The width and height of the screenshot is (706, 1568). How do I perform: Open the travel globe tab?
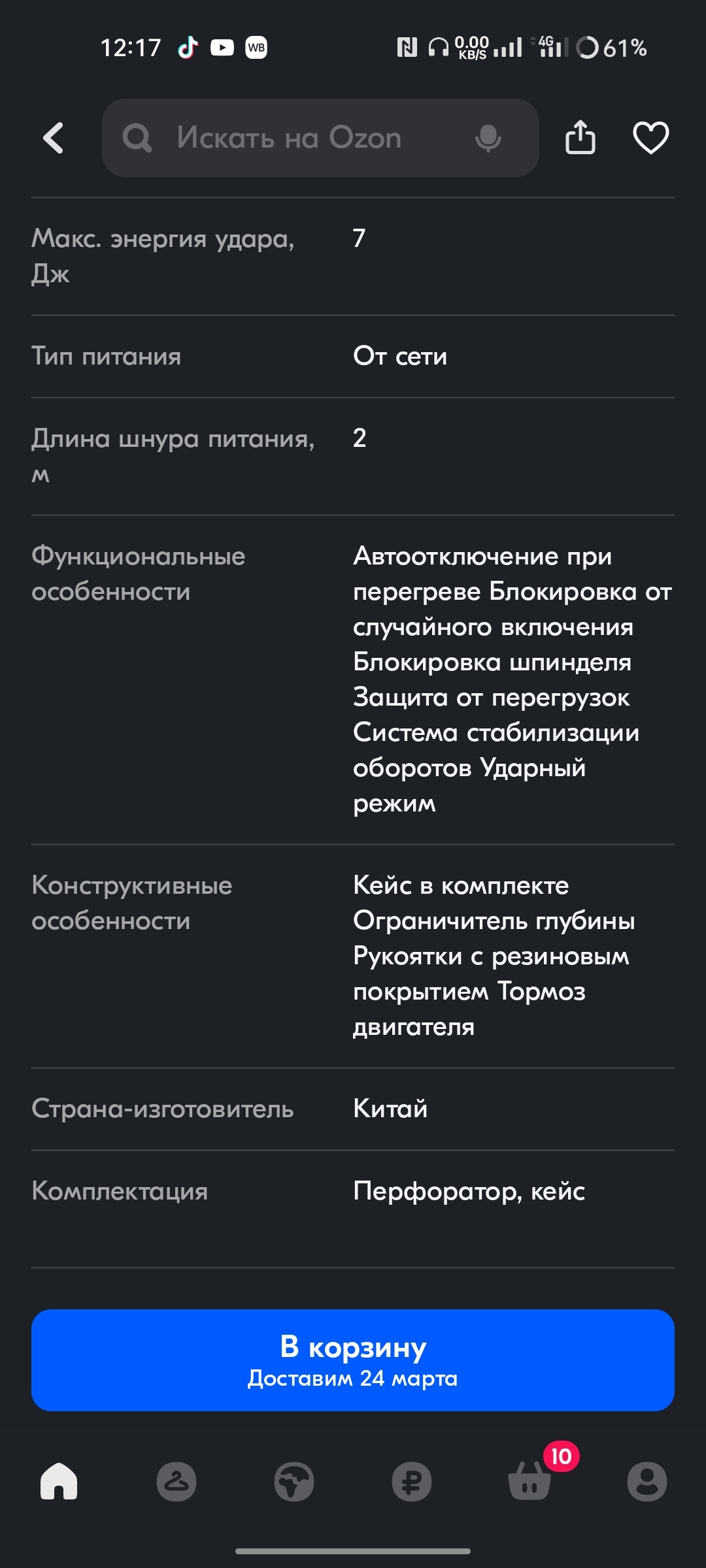click(294, 1481)
